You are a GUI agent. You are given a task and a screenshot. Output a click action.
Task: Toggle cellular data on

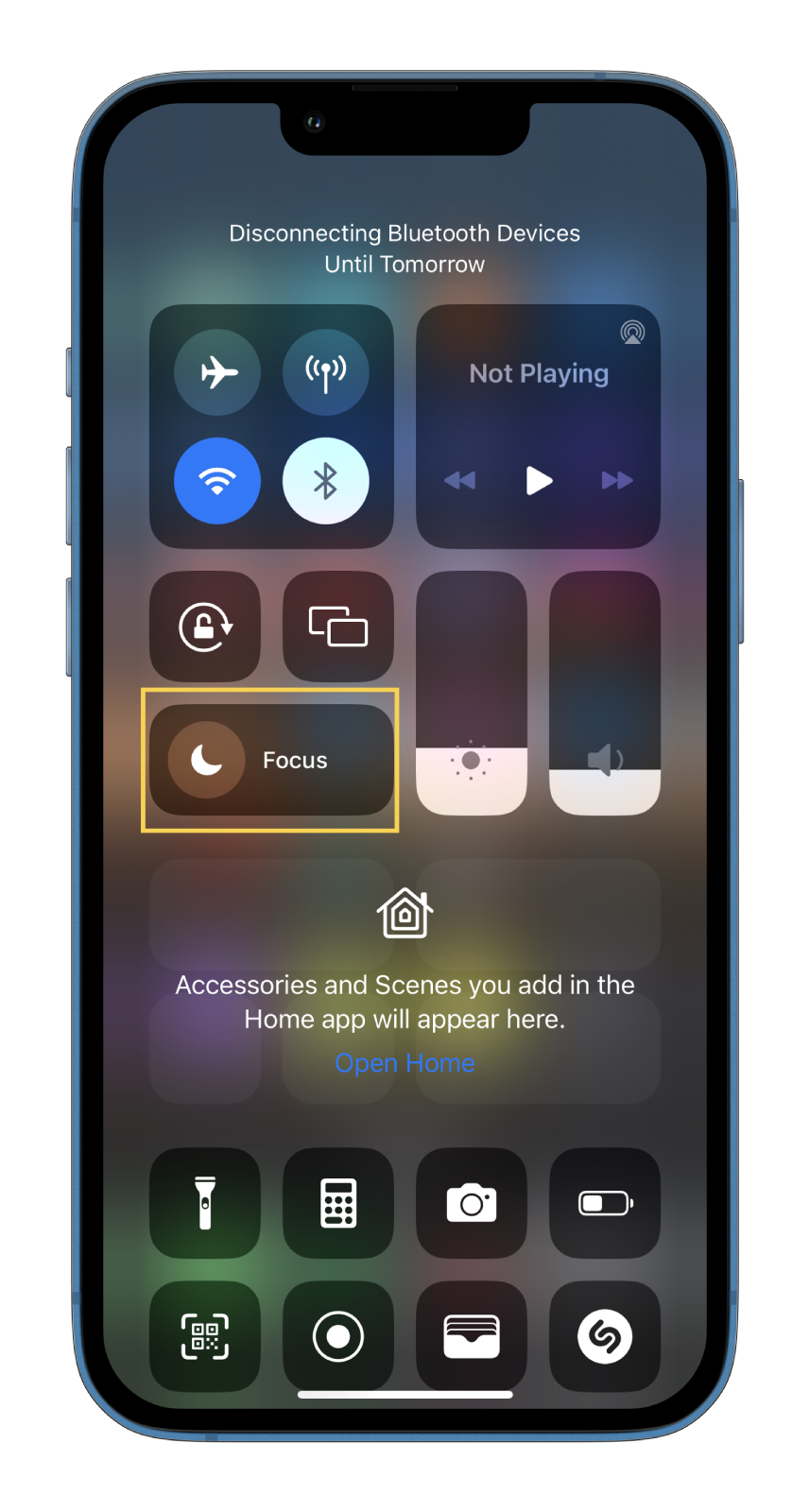pos(326,372)
